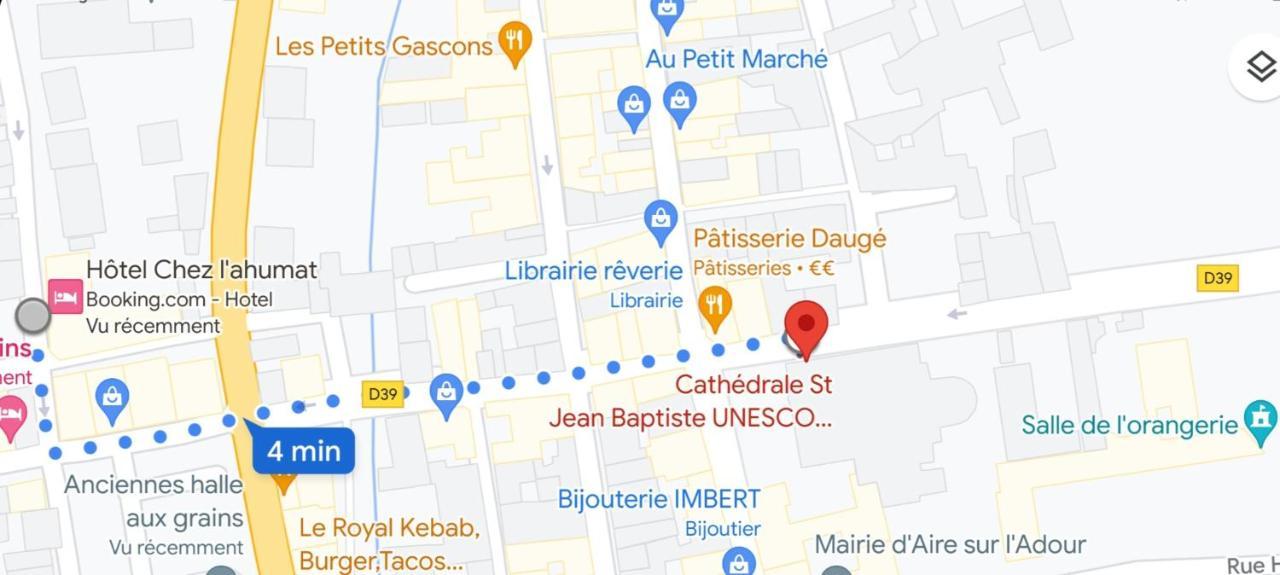Image resolution: width=1280 pixels, height=575 pixels.
Task: Select Le Royal Kebab place label
Action: [x=389, y=542]
